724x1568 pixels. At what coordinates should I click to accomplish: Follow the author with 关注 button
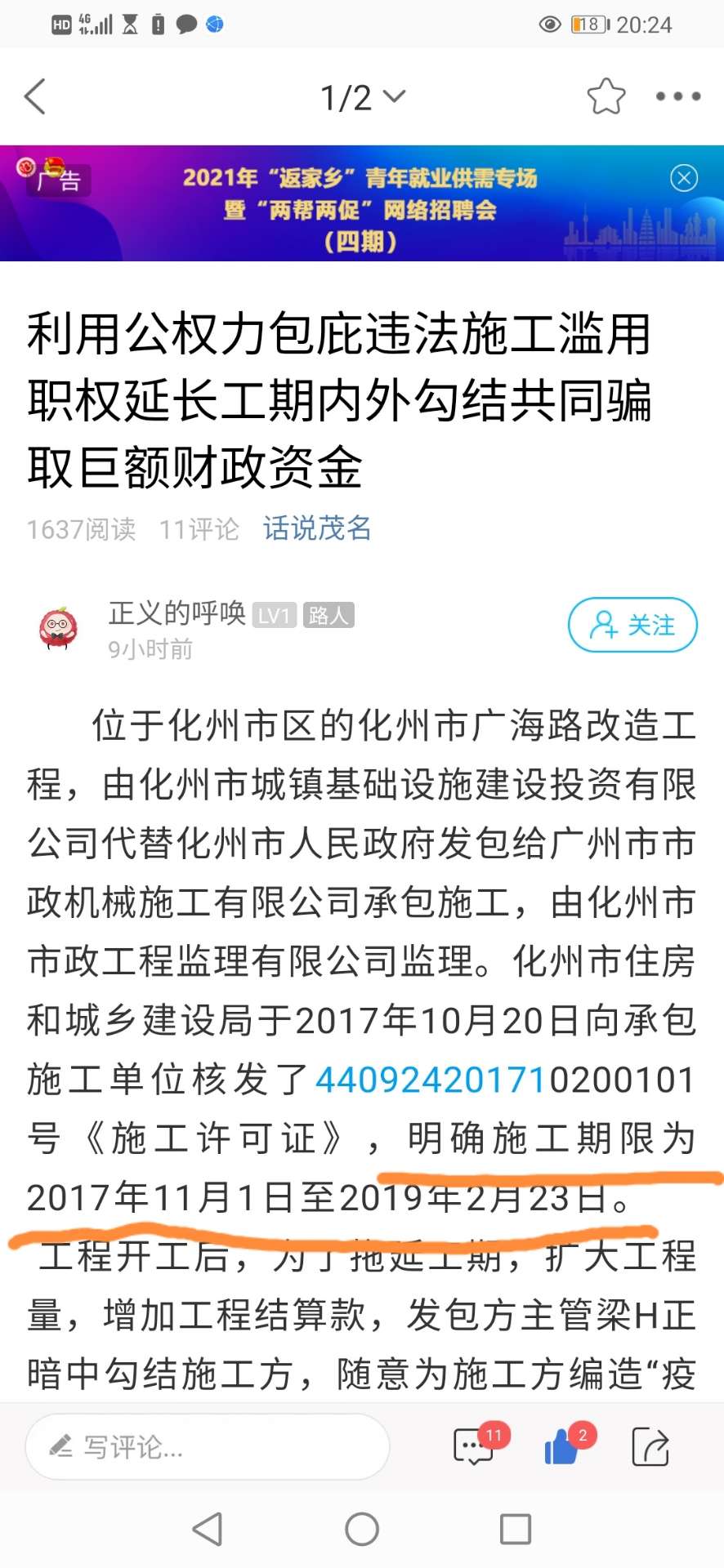click(x=632, y=625)
